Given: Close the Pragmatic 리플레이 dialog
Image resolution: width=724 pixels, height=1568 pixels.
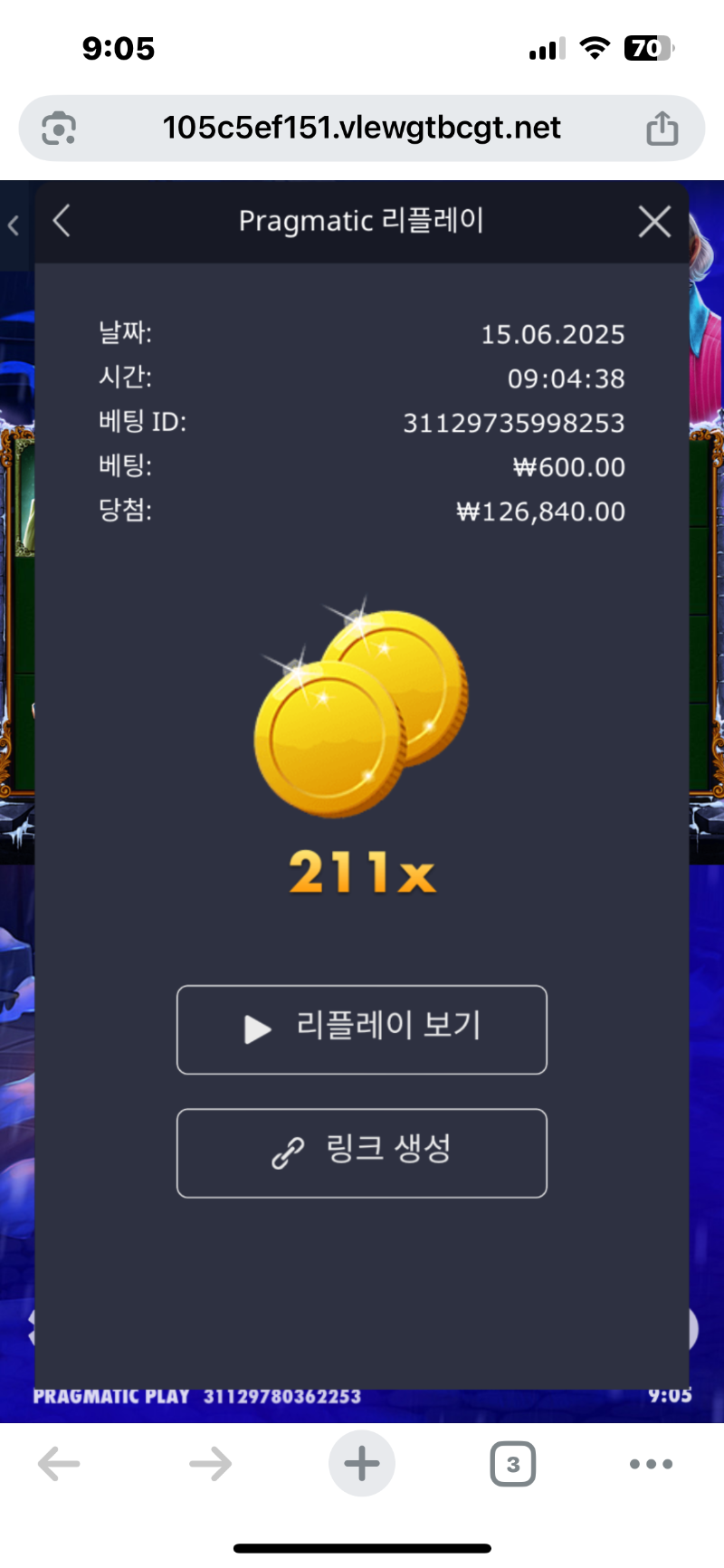Looking at the screenshot, I should [x=654, y=221].
